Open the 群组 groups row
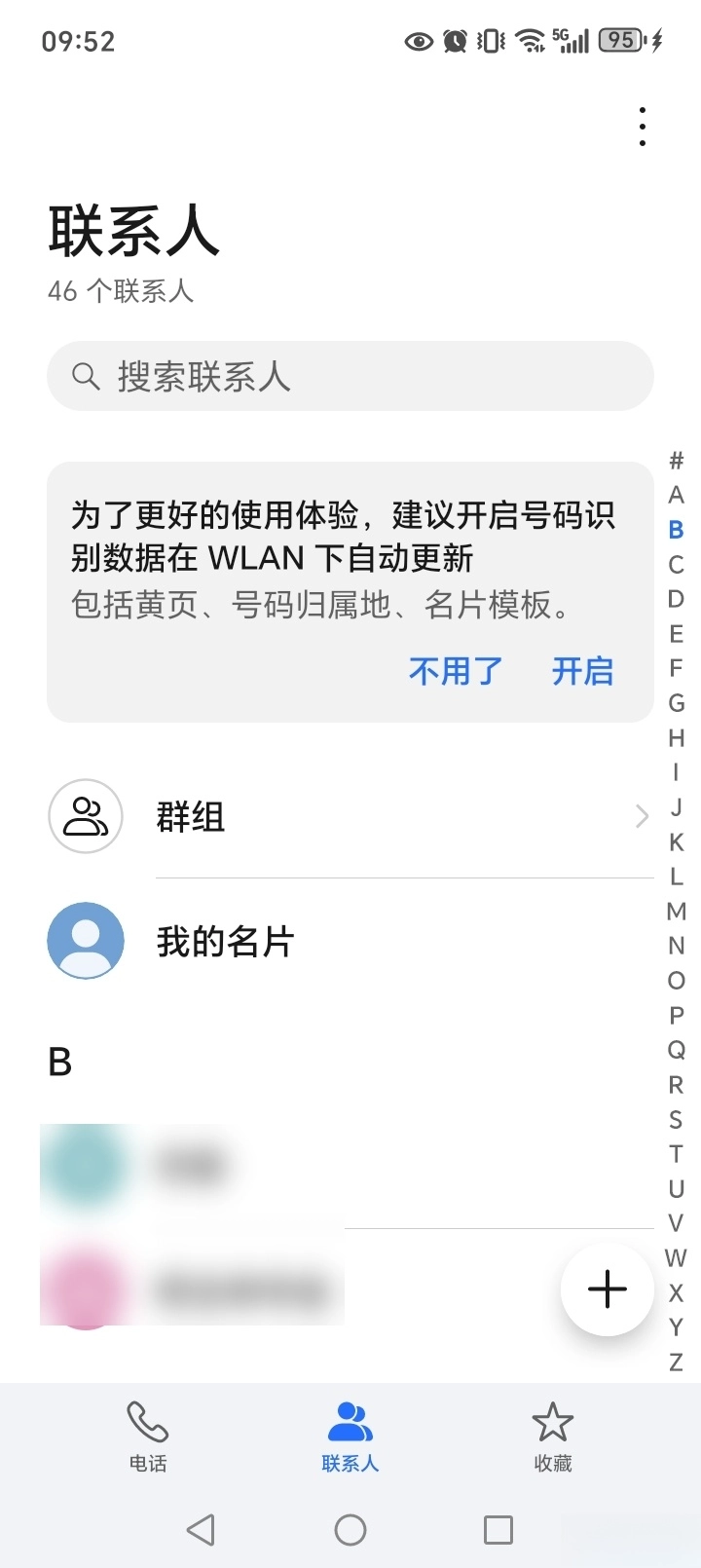 click(350, 816)
